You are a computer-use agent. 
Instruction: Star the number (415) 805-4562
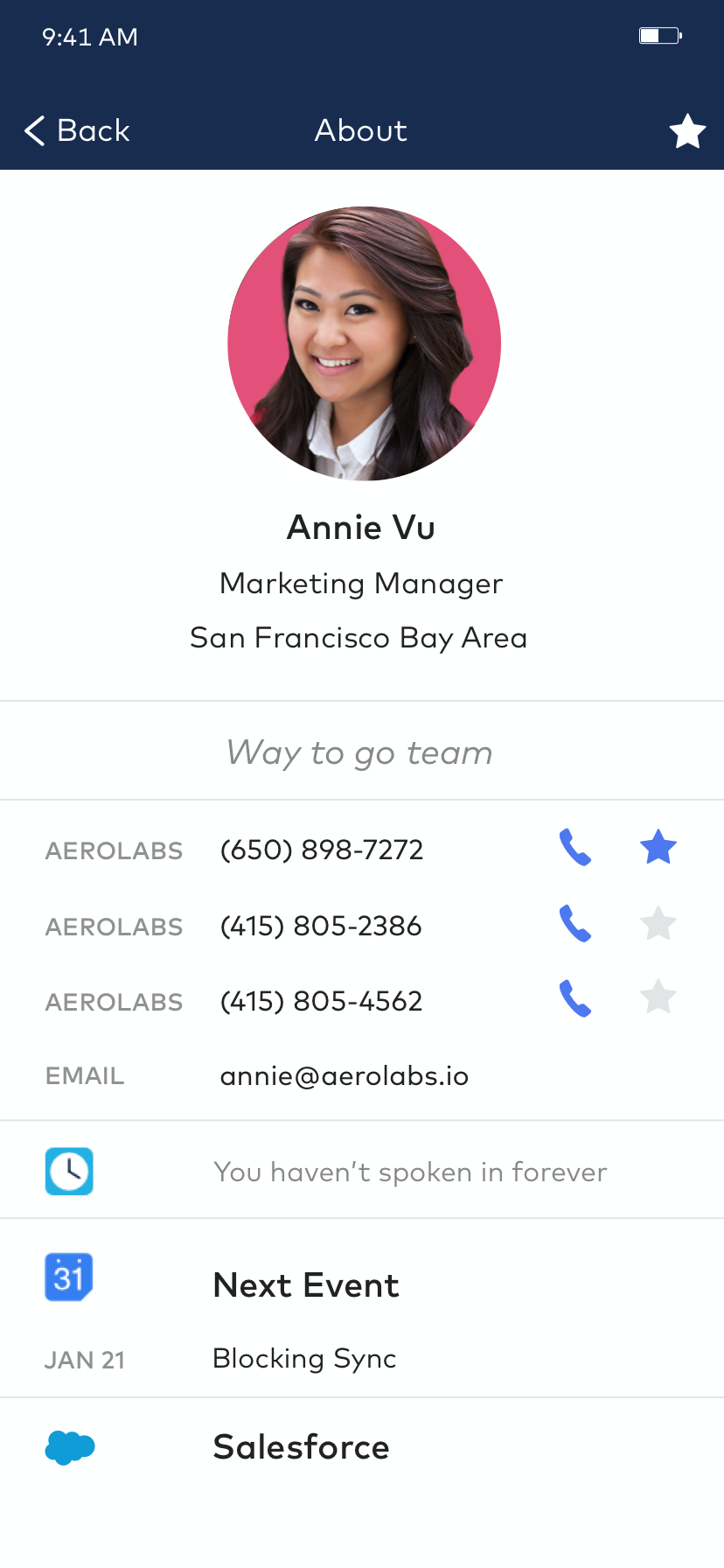coord(658,997)
